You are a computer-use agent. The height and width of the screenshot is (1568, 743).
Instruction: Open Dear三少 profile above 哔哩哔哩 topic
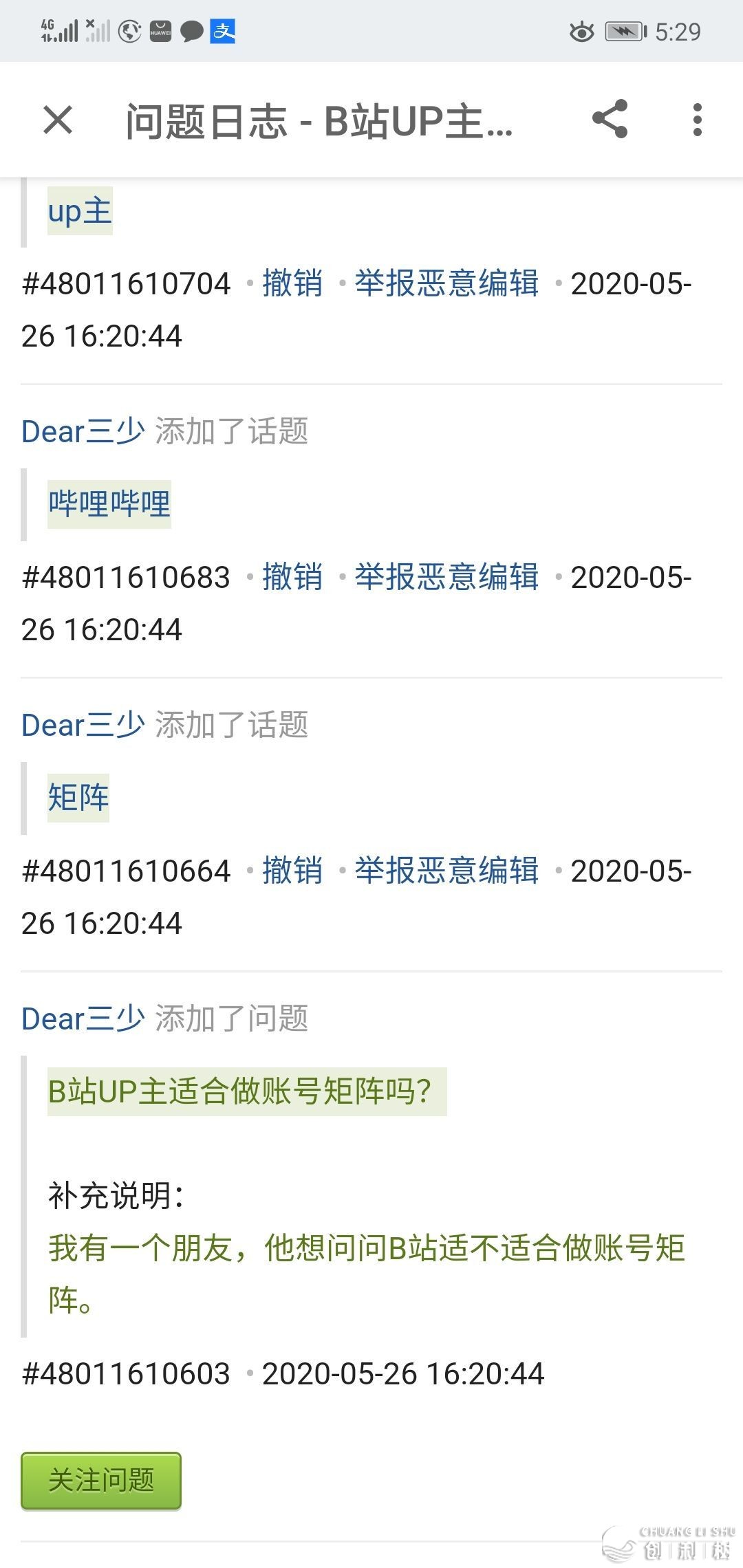point(83,432)
